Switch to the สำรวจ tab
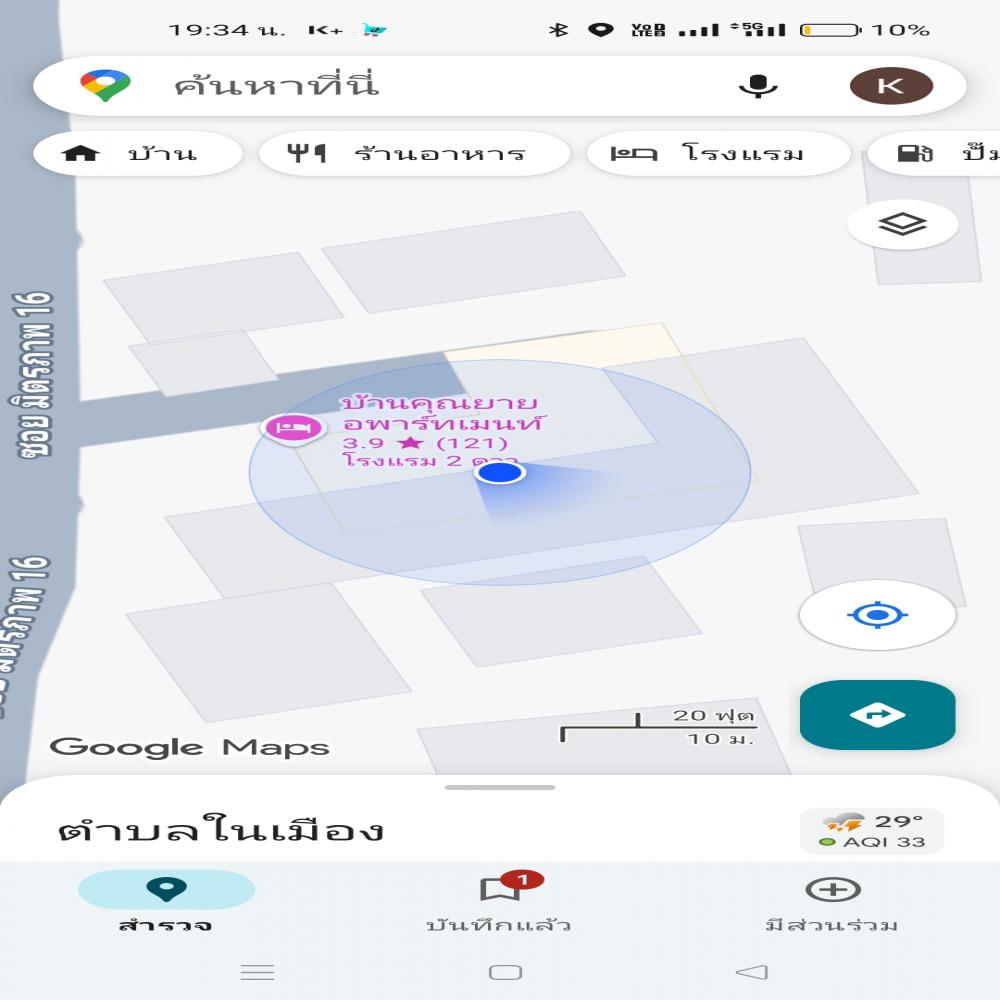The height and width of the screenshot is (1000, 1000). (x=166, y=902)
